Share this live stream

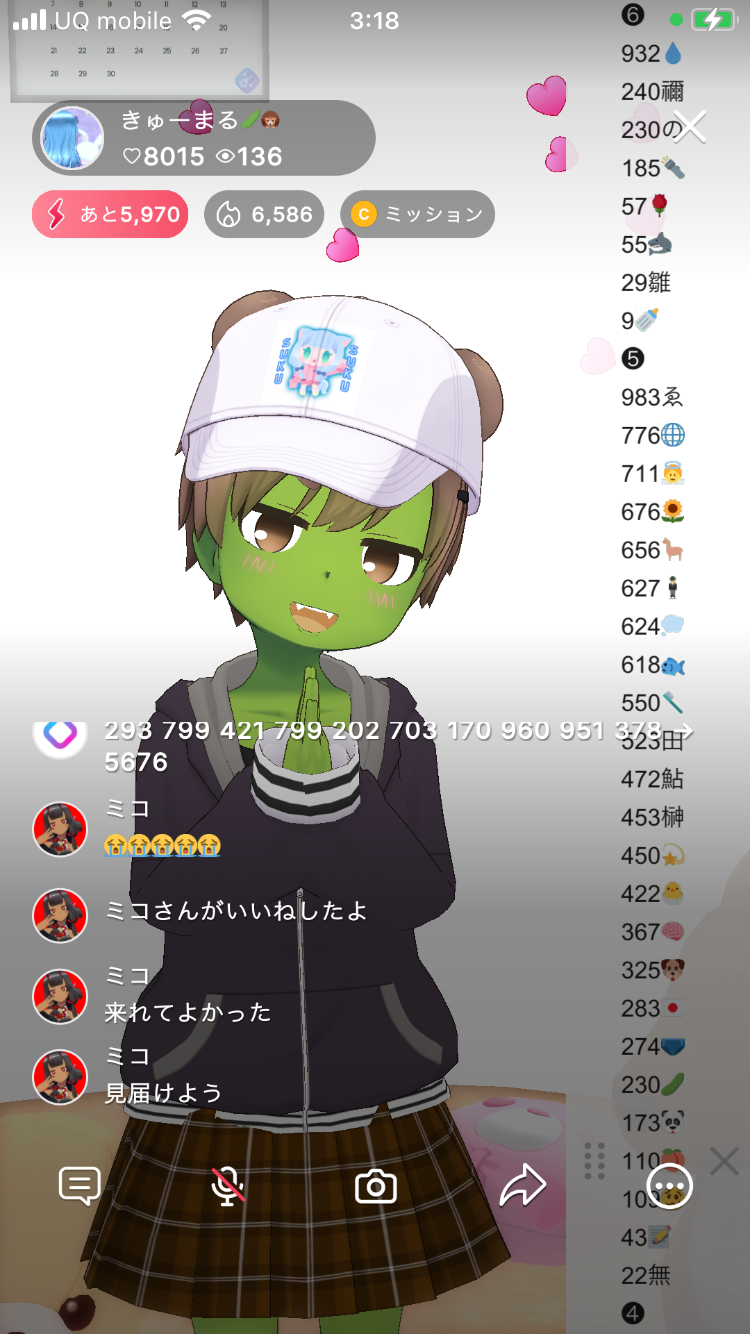point(522,1187)
